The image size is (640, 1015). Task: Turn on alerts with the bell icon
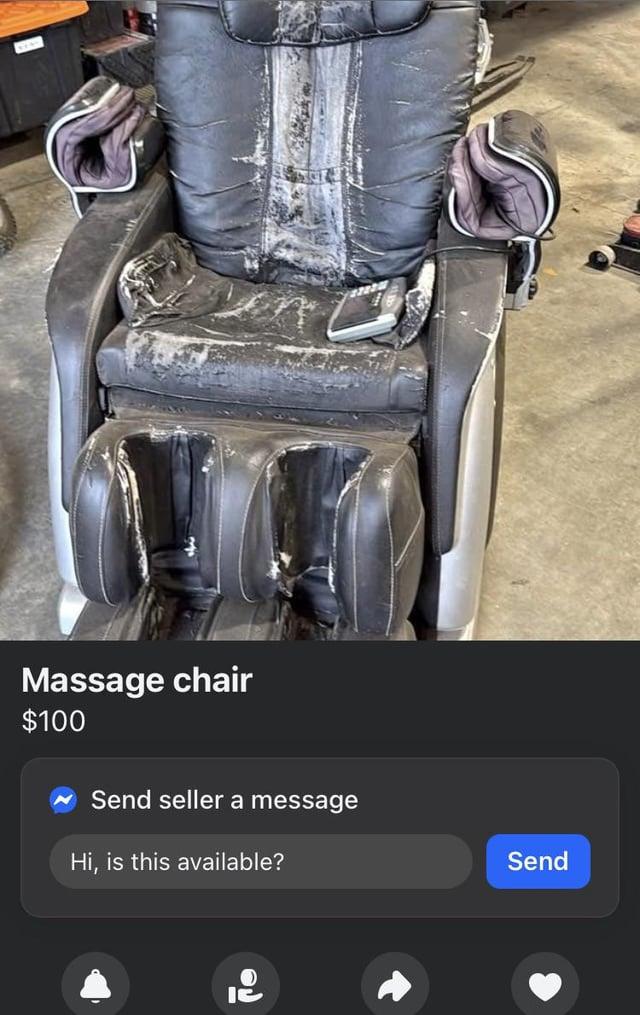pos(95,987)
